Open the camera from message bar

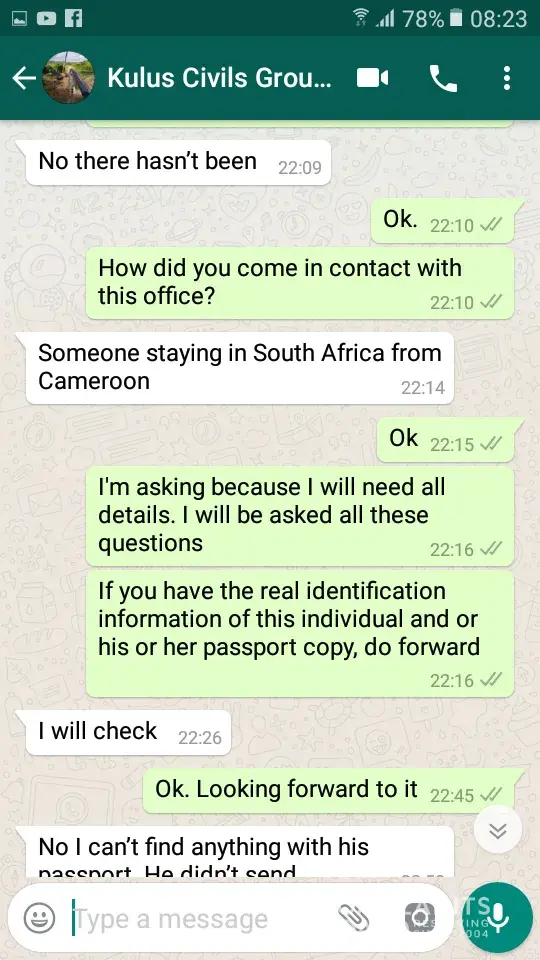[x=420, y=918]
